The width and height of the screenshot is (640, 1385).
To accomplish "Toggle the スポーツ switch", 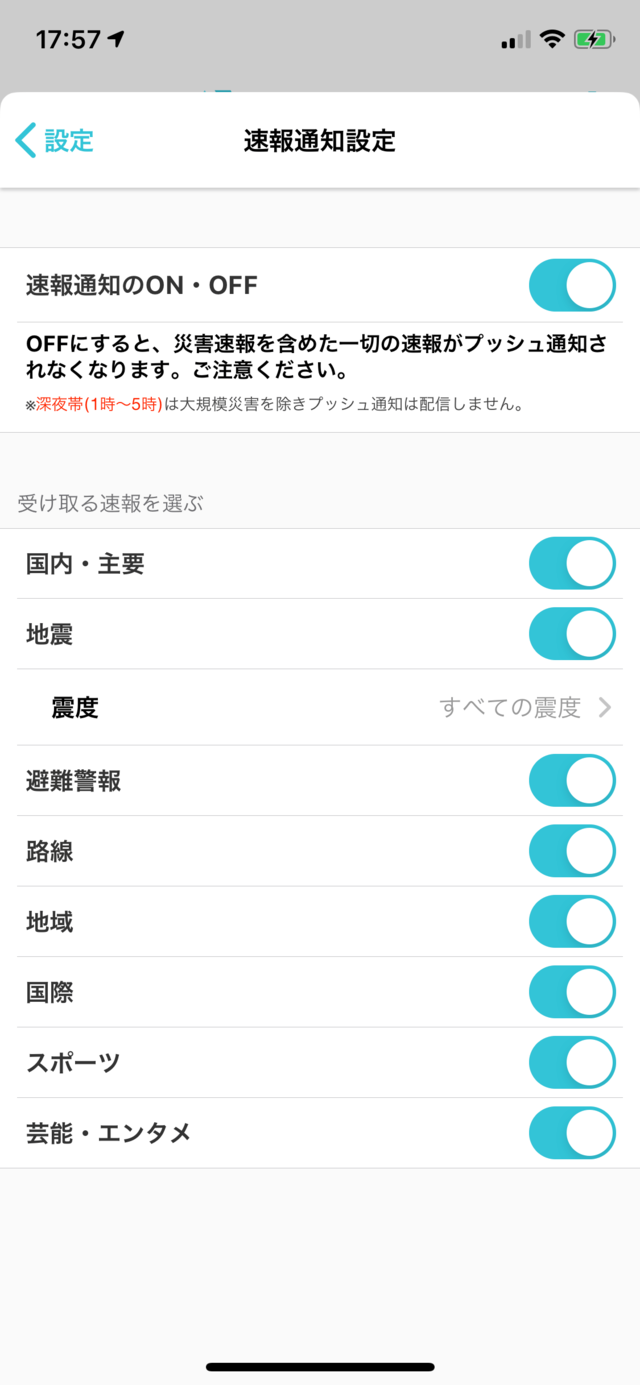I will click(x=572, y=1062).
